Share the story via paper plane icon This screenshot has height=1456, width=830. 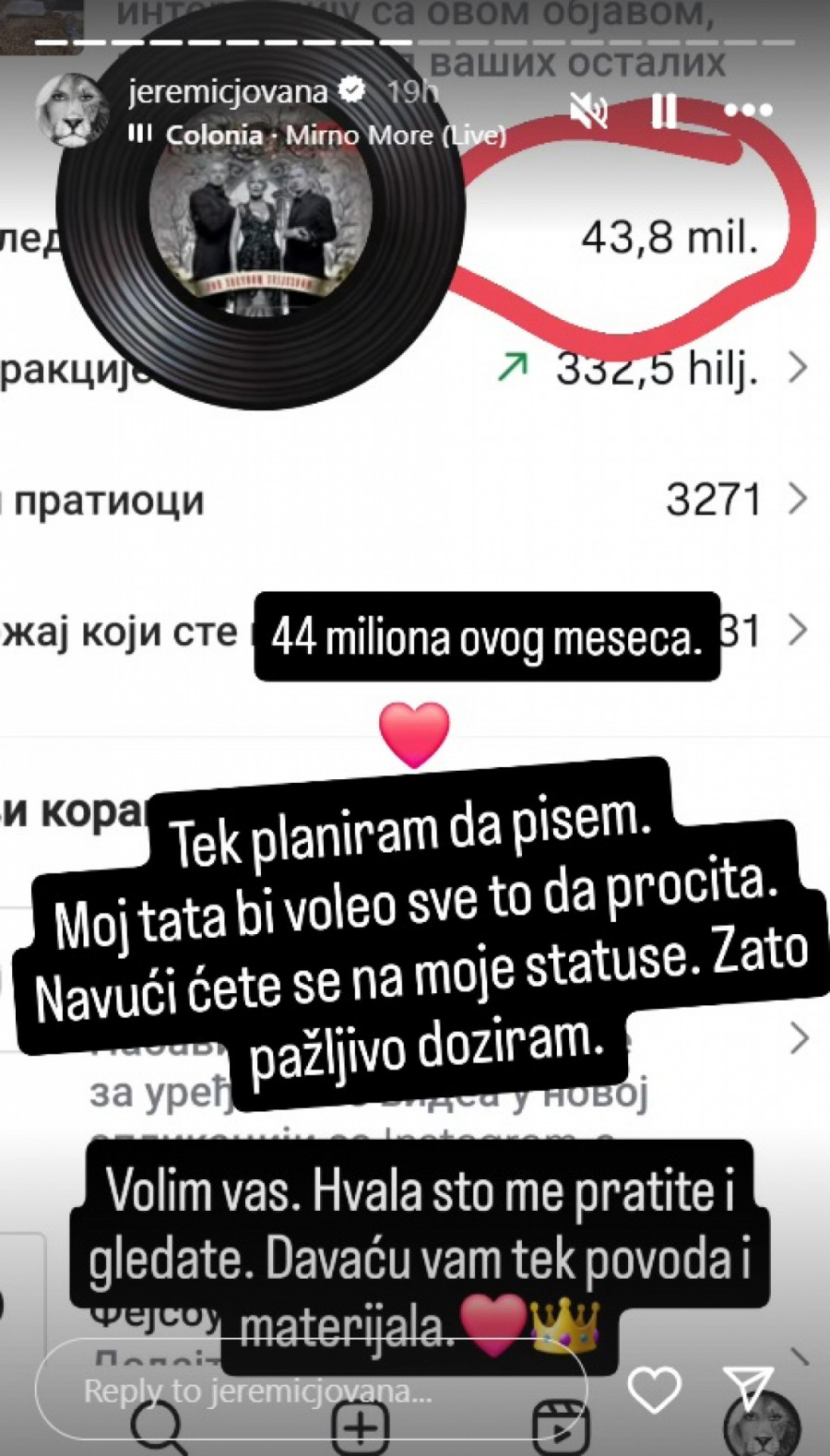[x=747, y=1390]
